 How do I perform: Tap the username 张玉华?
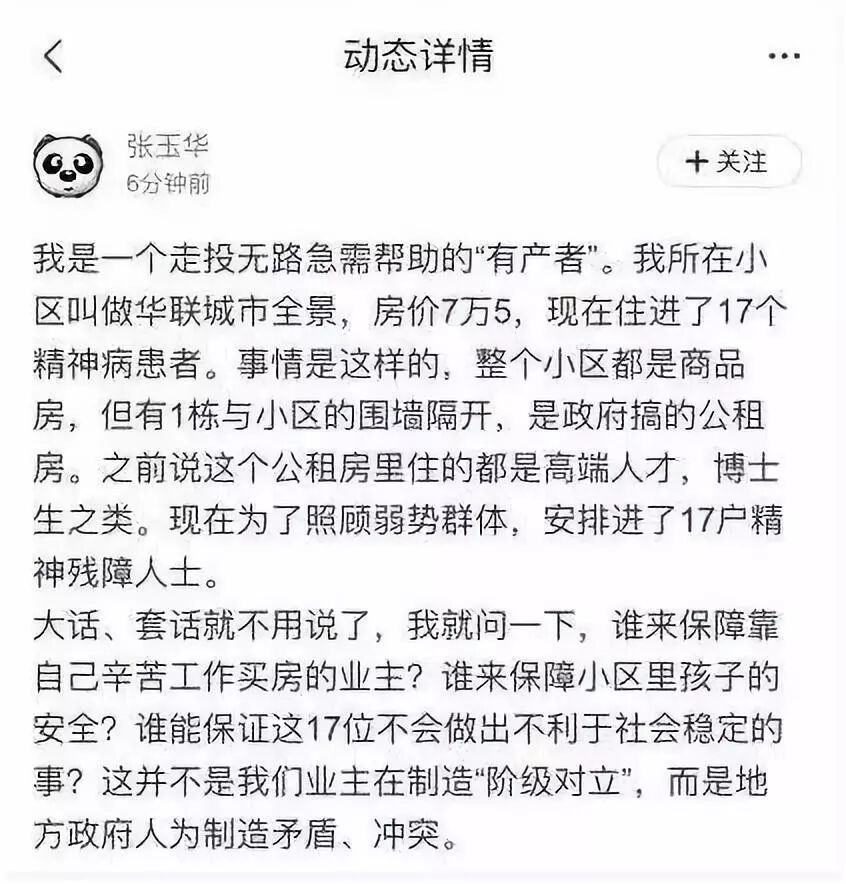coord(167,146)
